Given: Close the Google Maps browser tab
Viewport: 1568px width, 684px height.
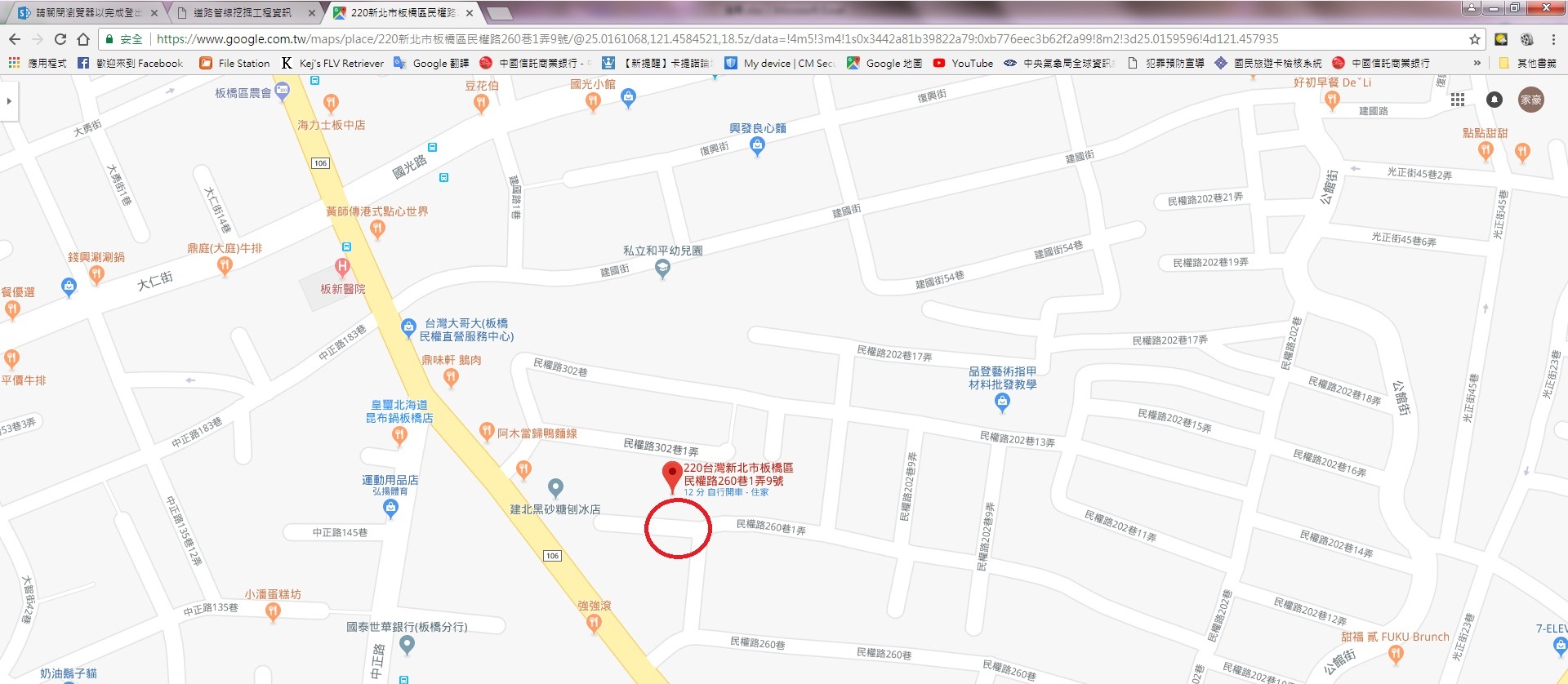Looking at the screenshot, I should coord(470,13).
